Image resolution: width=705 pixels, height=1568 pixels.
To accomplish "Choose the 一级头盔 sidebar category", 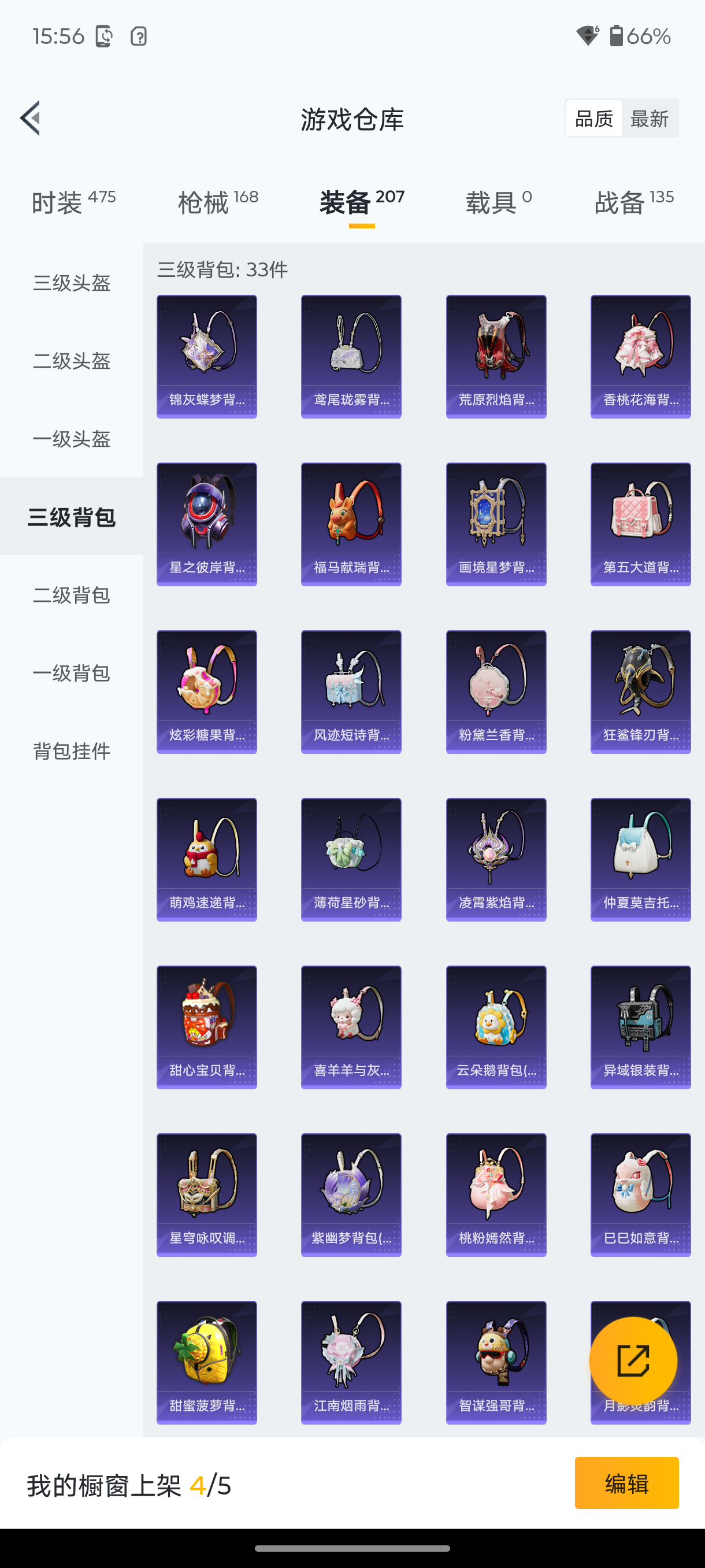I will (71, 439).
